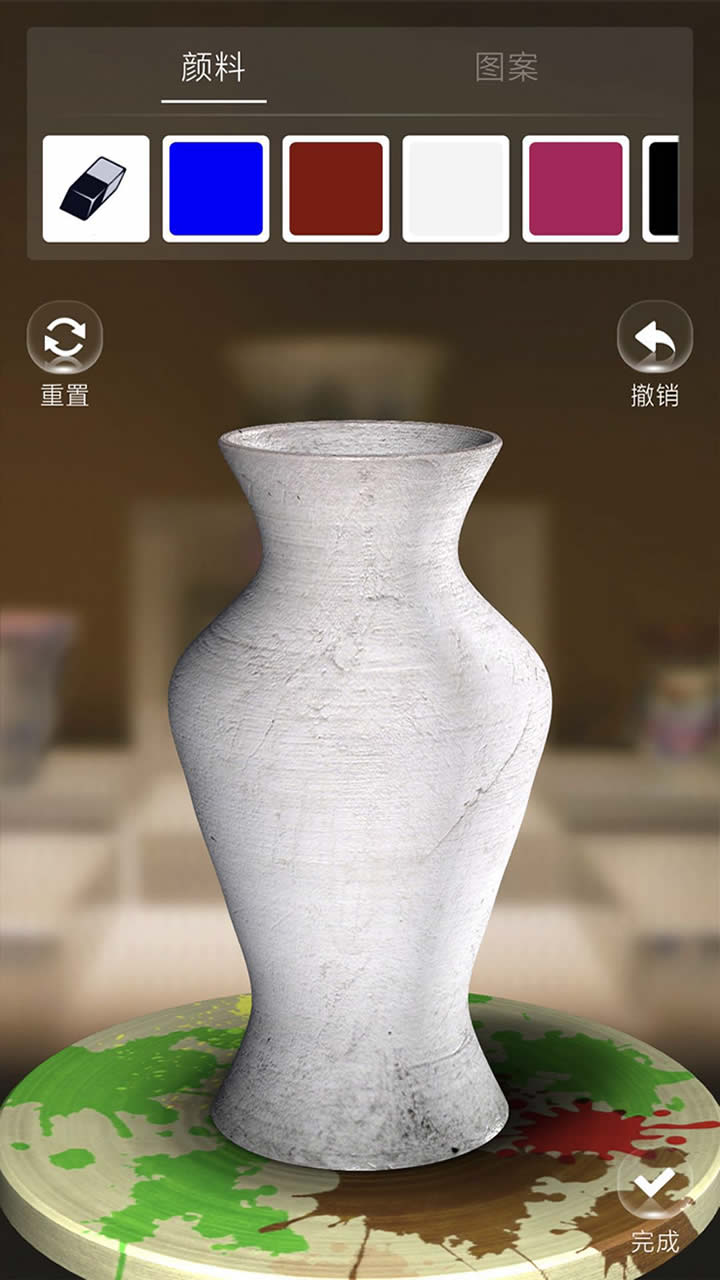This screenshot has height=1280, width=720.
Task: Switch to the 图案 tab
Action: [506, 68]
